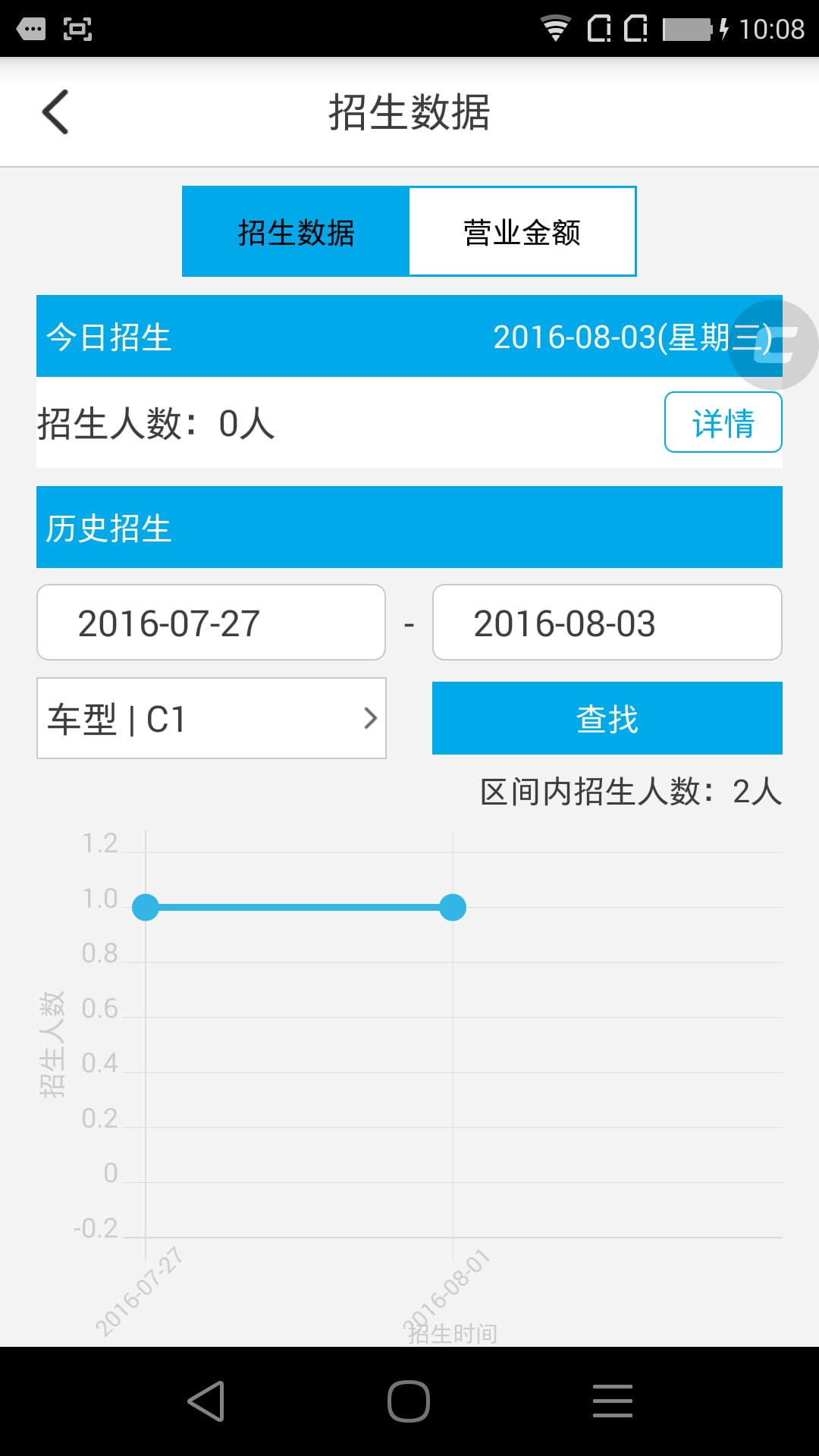Viewport: 819px width, 1456px height.
Task: Tap the 历史招生 section header
Action: click(x=409, y=526)
